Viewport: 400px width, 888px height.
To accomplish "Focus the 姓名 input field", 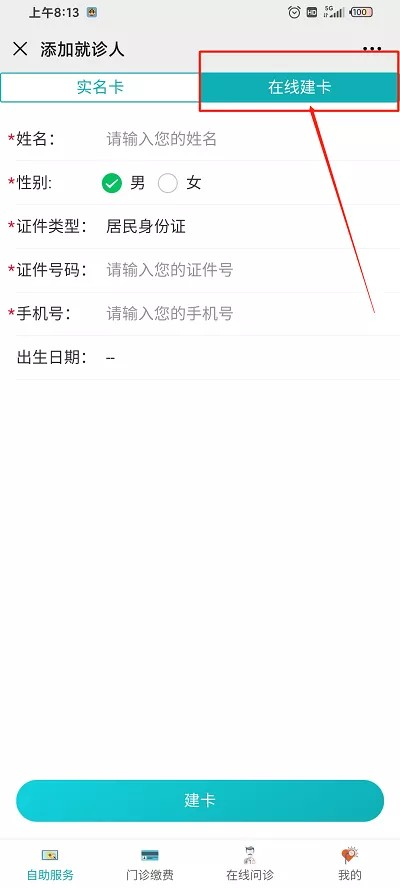I will pyautogui.click(x=248, y=139).
